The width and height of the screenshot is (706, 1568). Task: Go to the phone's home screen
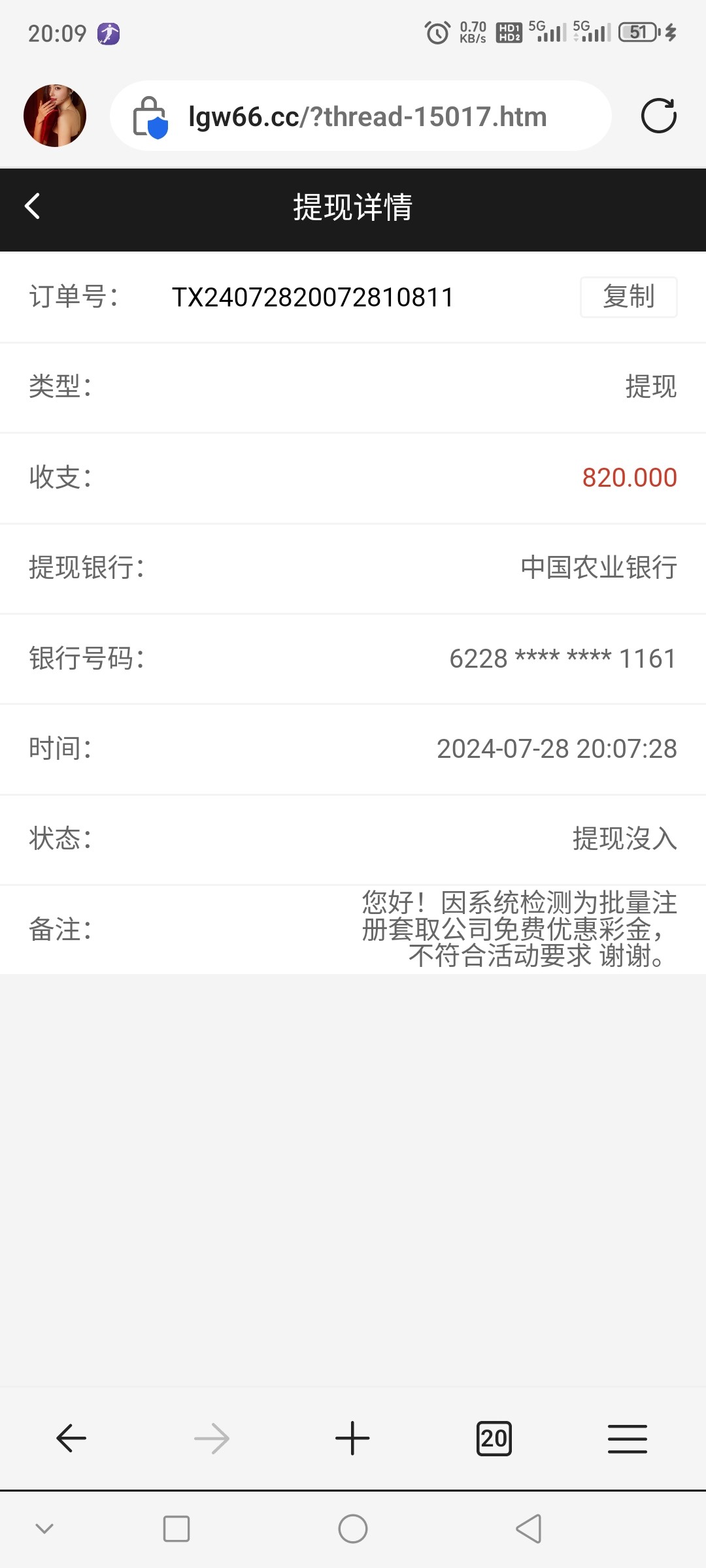[x=353, y=1529]
